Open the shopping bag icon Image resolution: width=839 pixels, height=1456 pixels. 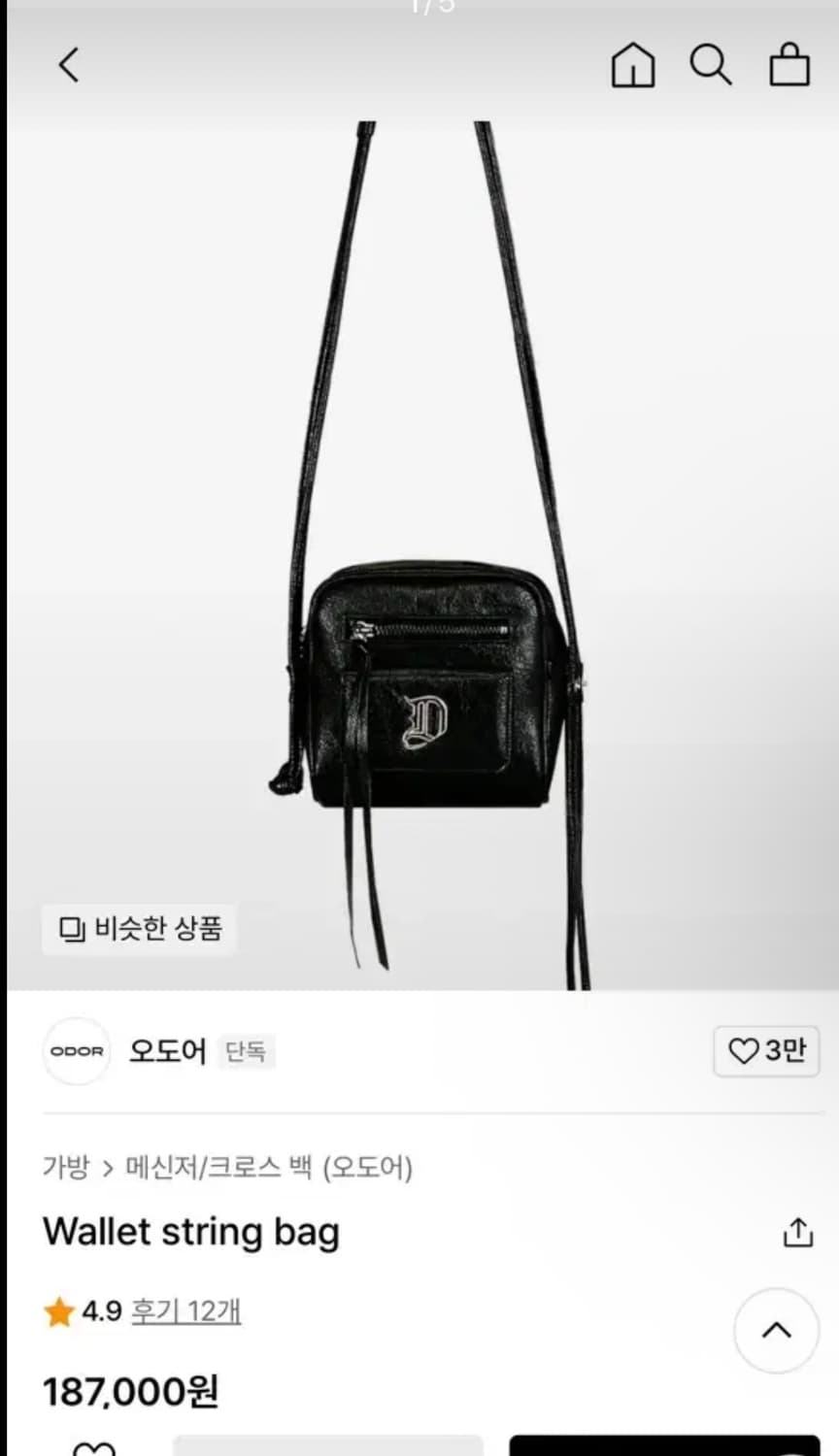click(790, 65)
